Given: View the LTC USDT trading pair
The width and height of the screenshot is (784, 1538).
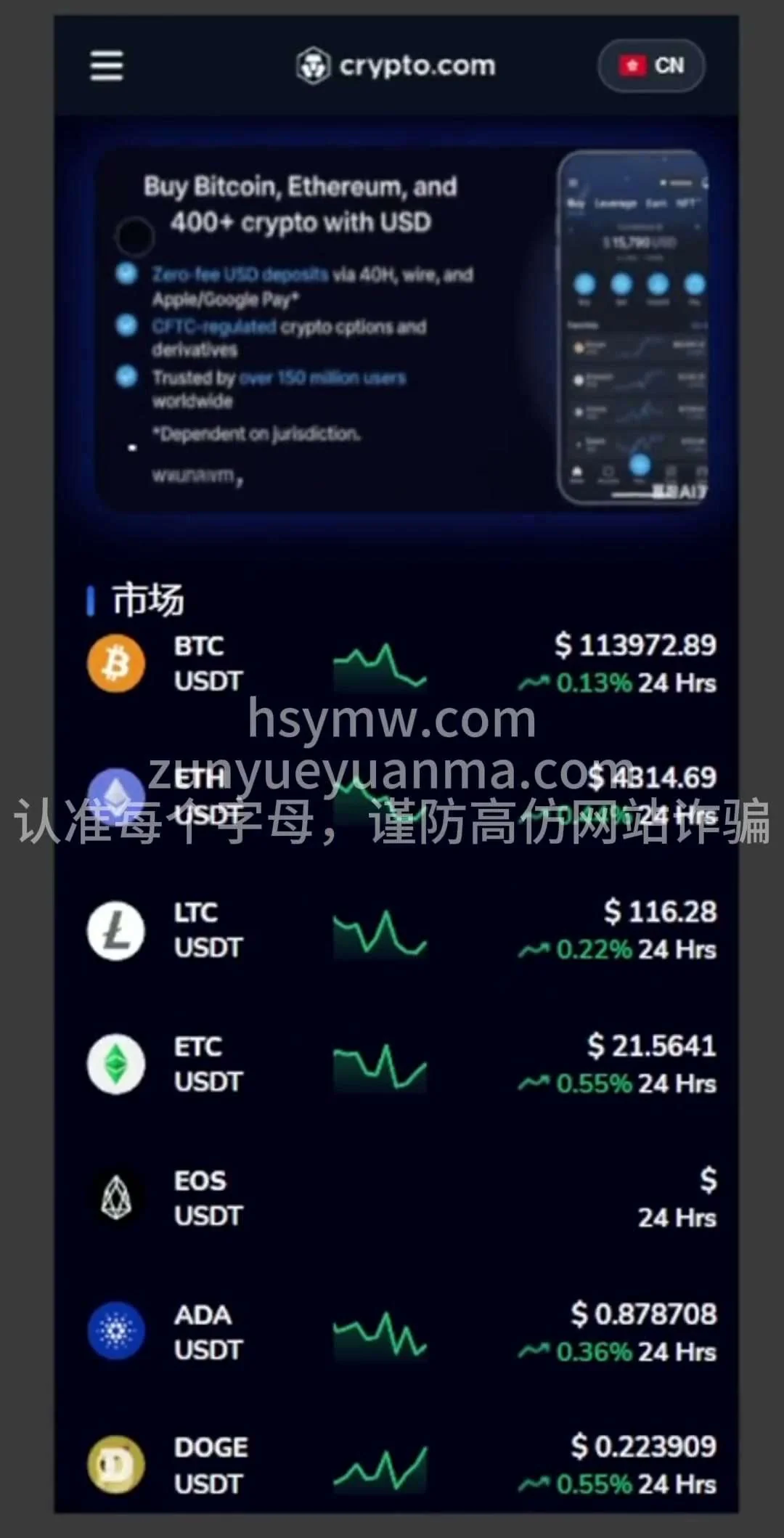Looking at the screenshot, I should [x=401, y=930].
